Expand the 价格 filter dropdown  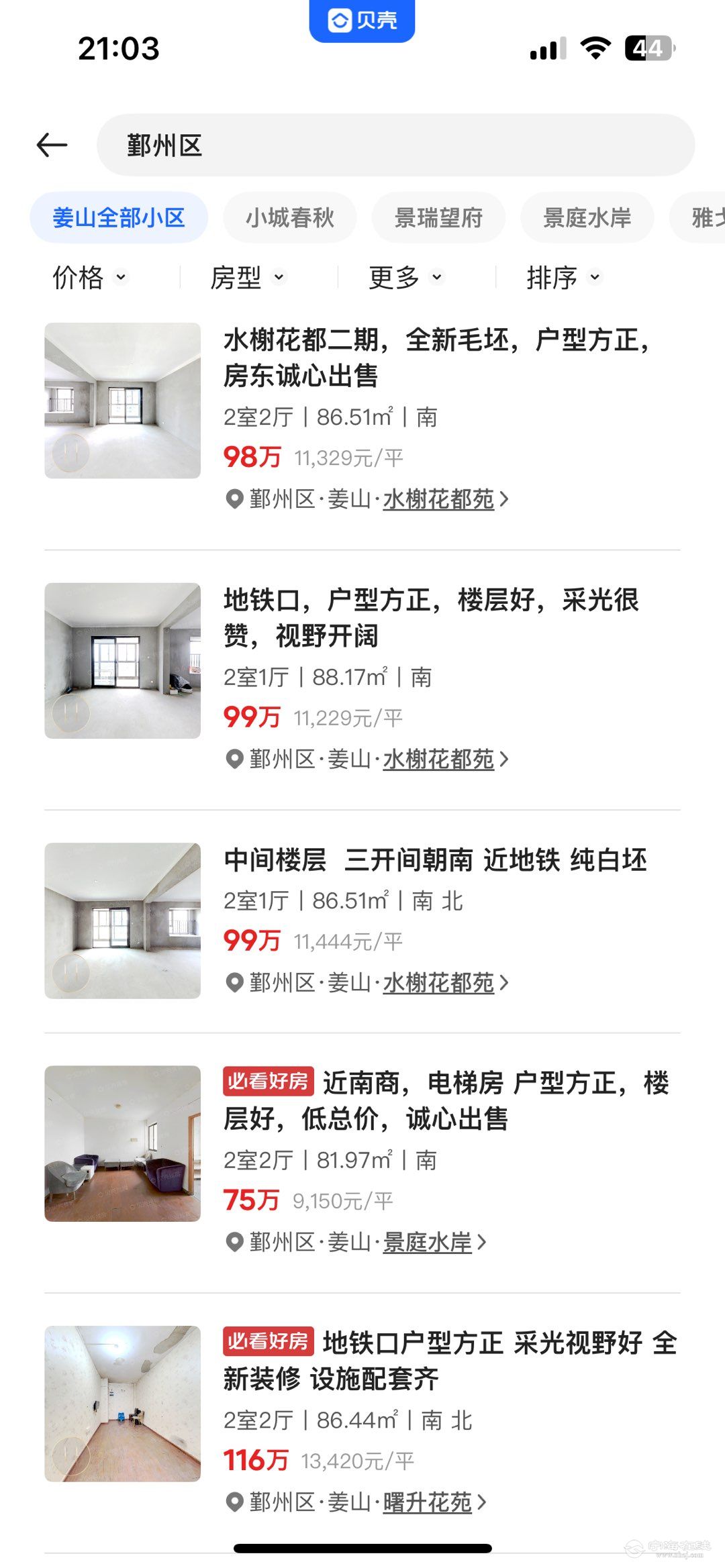point(89,277)
